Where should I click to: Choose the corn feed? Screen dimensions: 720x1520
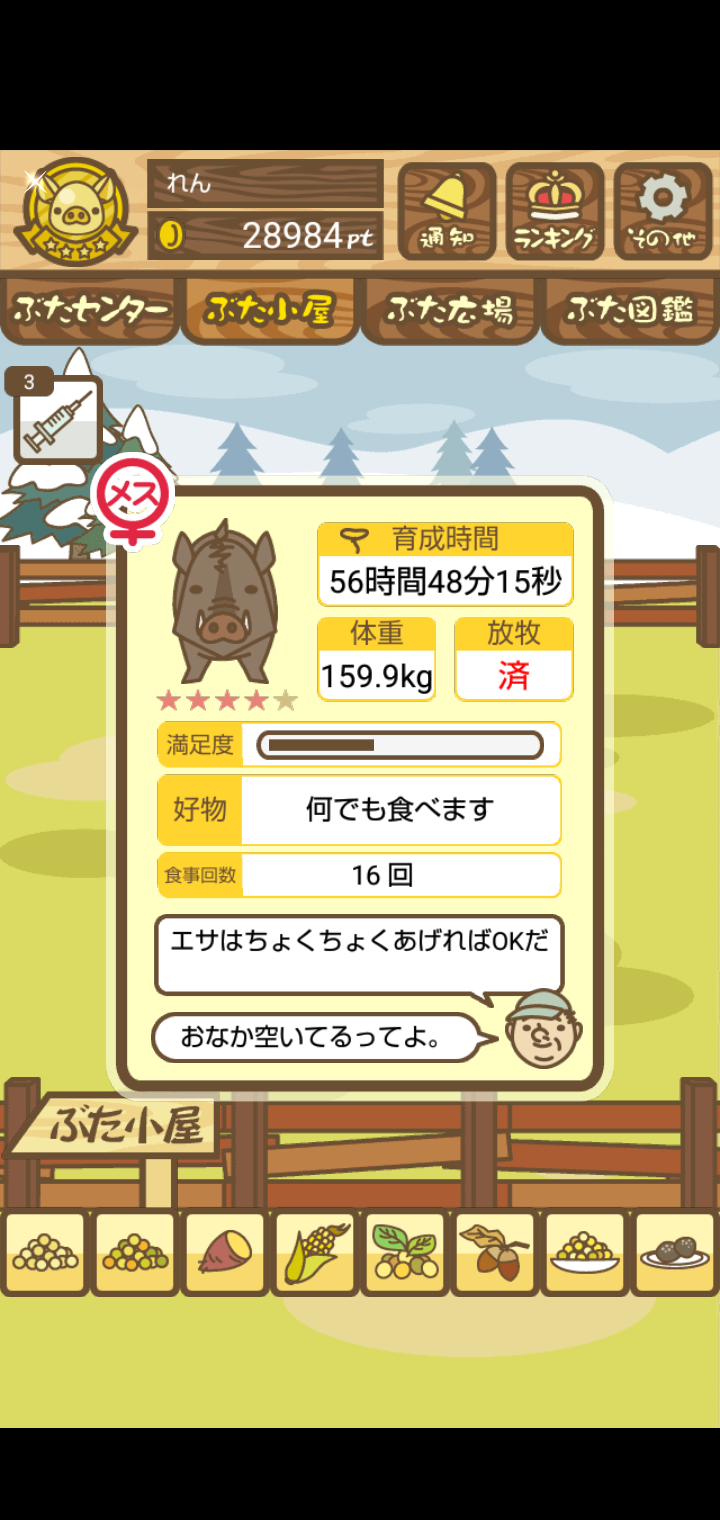tap(314, 1253)
